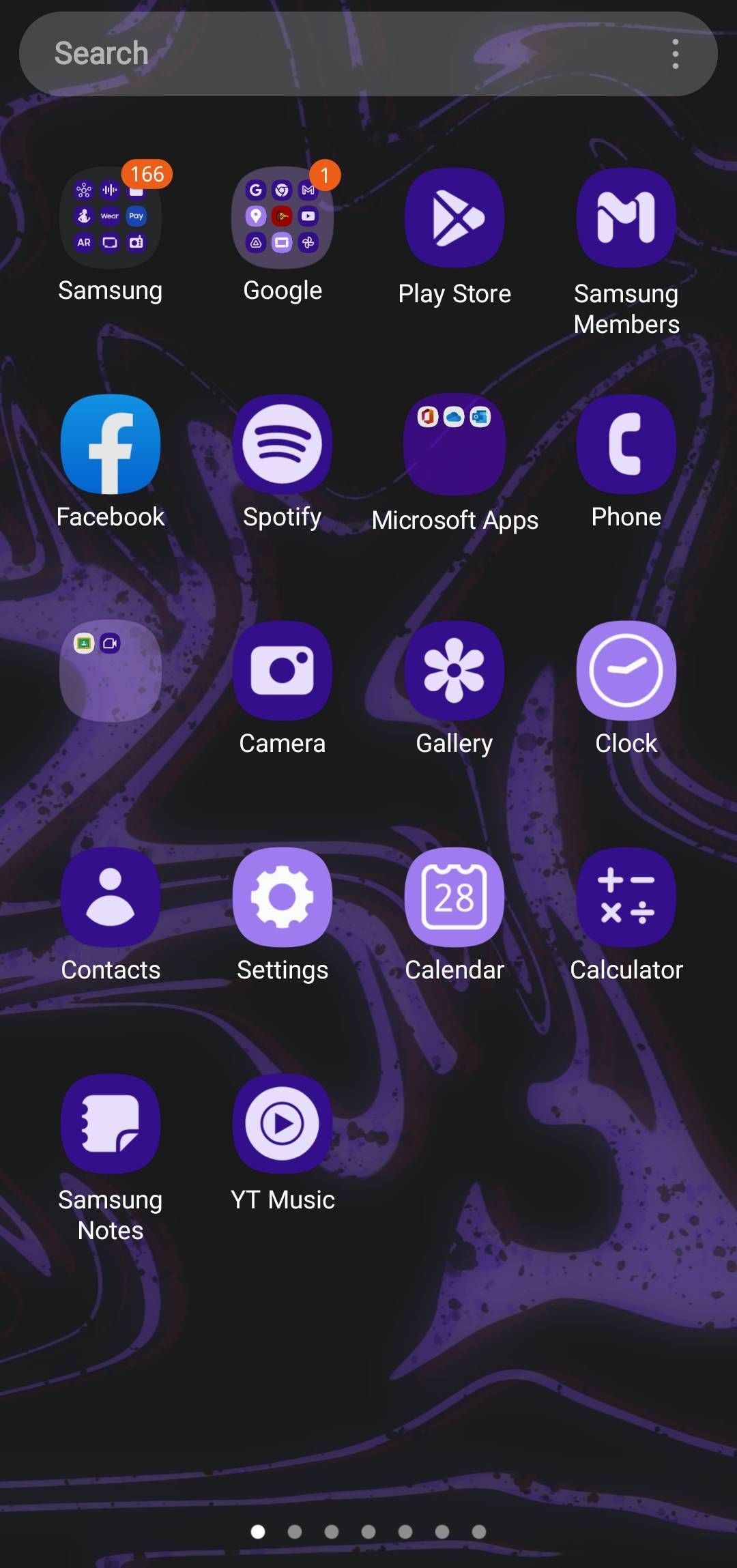This screenshot has height=1568, width=737.
Task: Open the Play Store
Action: [454, 217]
